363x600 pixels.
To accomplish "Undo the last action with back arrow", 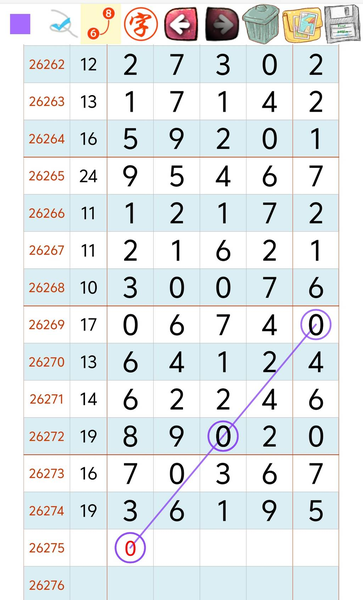I will click(181, 24).
